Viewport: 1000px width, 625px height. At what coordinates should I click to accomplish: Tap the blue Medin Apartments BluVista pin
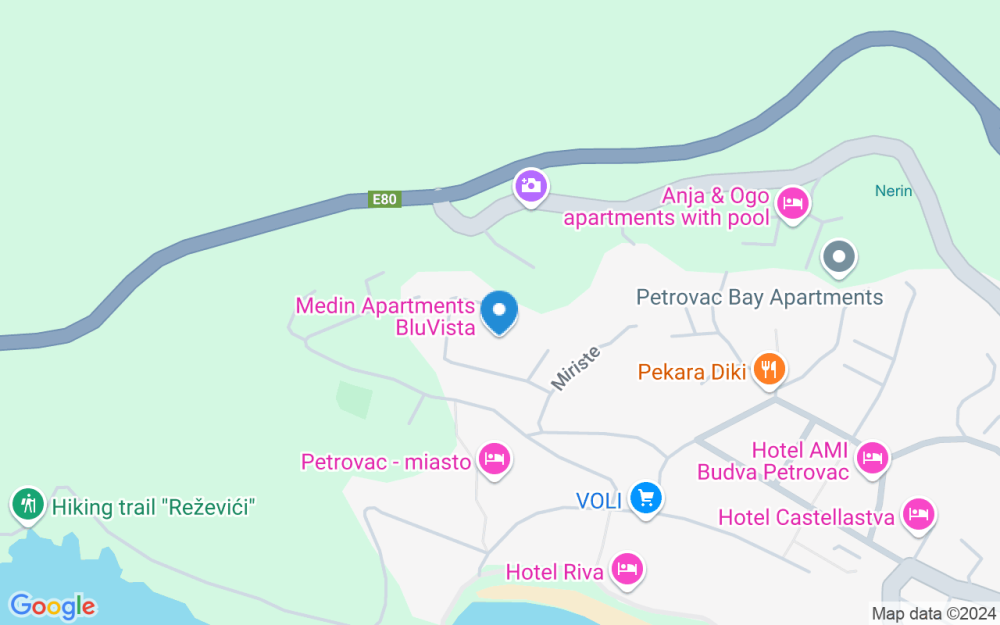pos(499,312)
